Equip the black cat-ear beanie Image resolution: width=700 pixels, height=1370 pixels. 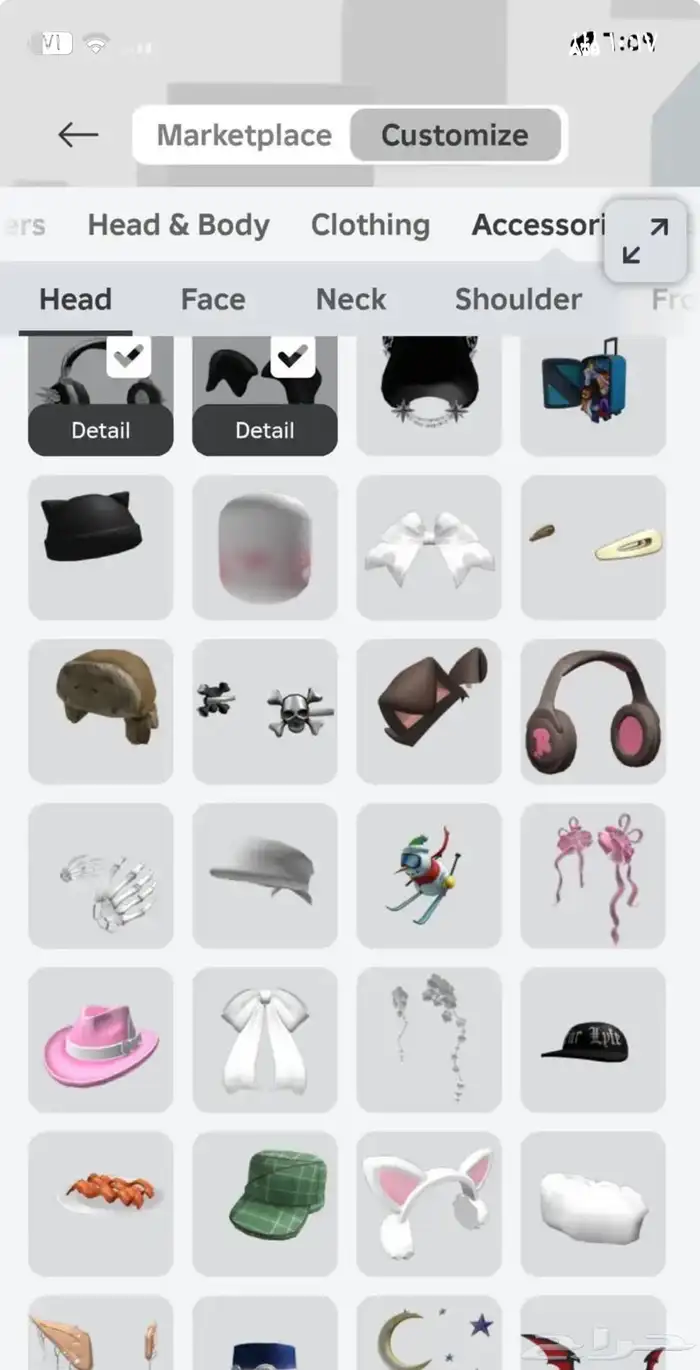[x=100, y=547]
